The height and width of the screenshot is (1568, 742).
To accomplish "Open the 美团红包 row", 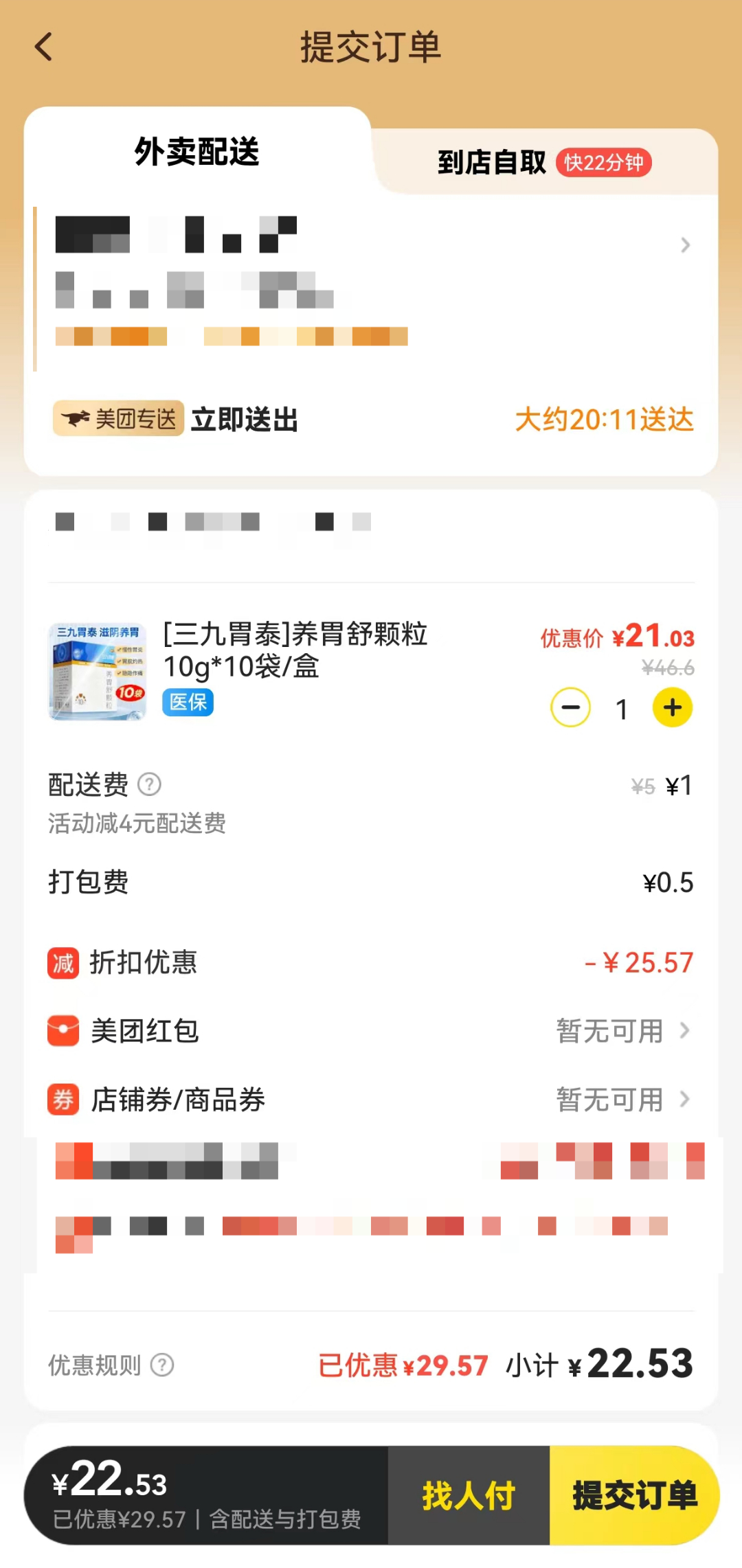I will tap(371, 1031).
